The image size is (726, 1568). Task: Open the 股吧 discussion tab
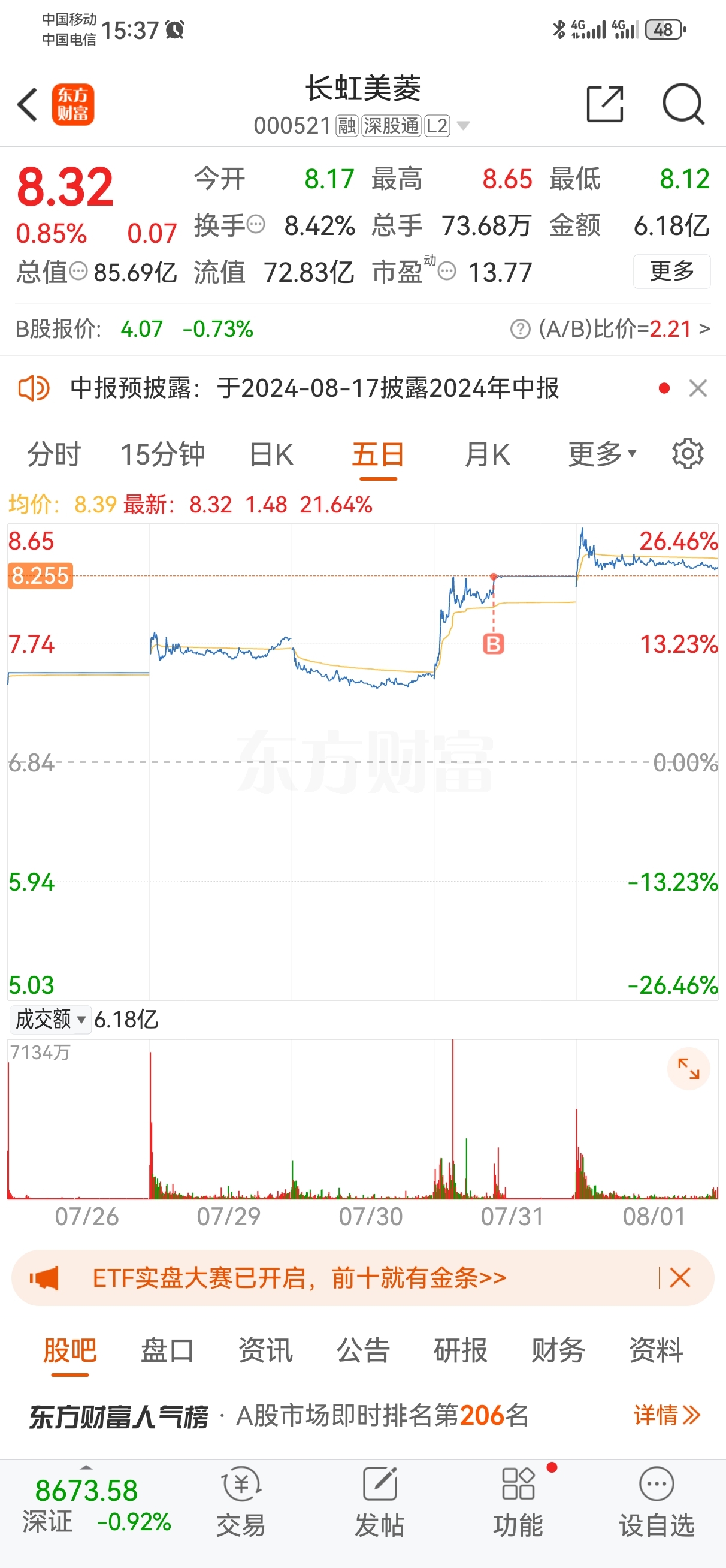(x=69, y=1350)
